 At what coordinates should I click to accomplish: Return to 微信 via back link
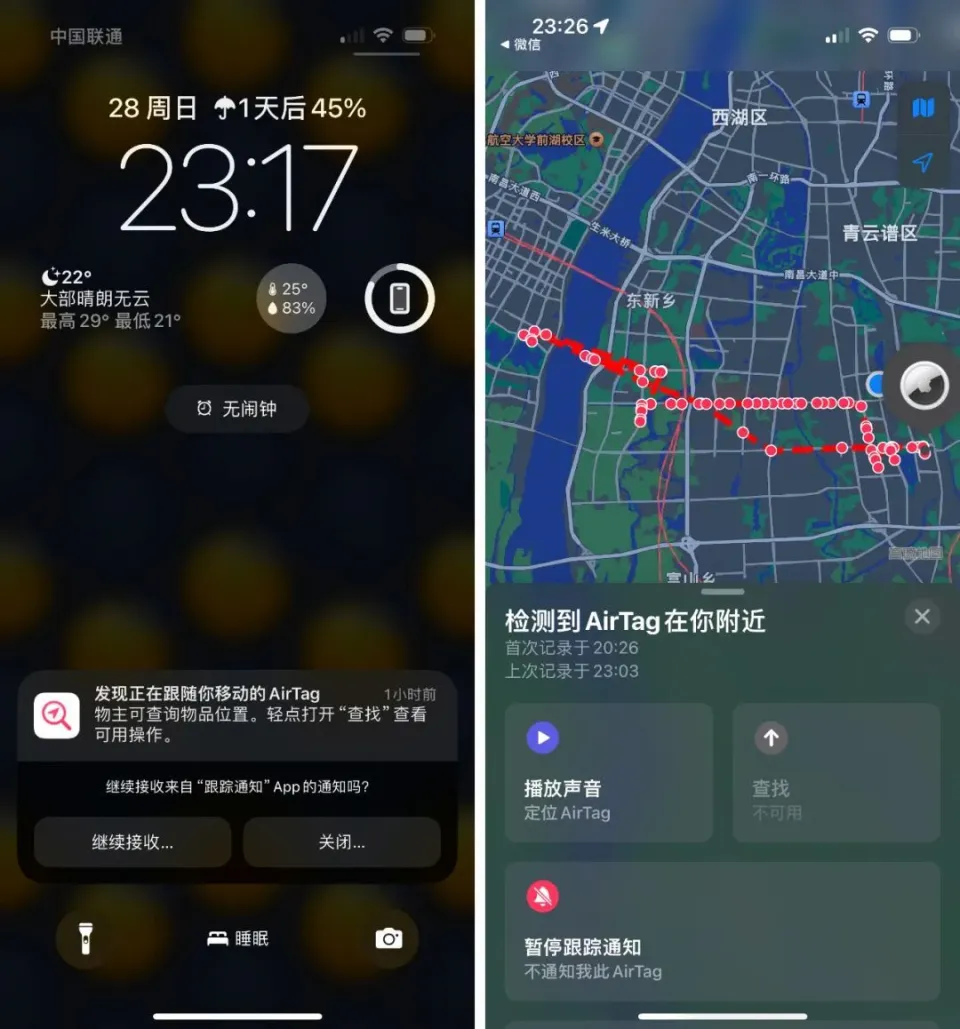point(520,45)
